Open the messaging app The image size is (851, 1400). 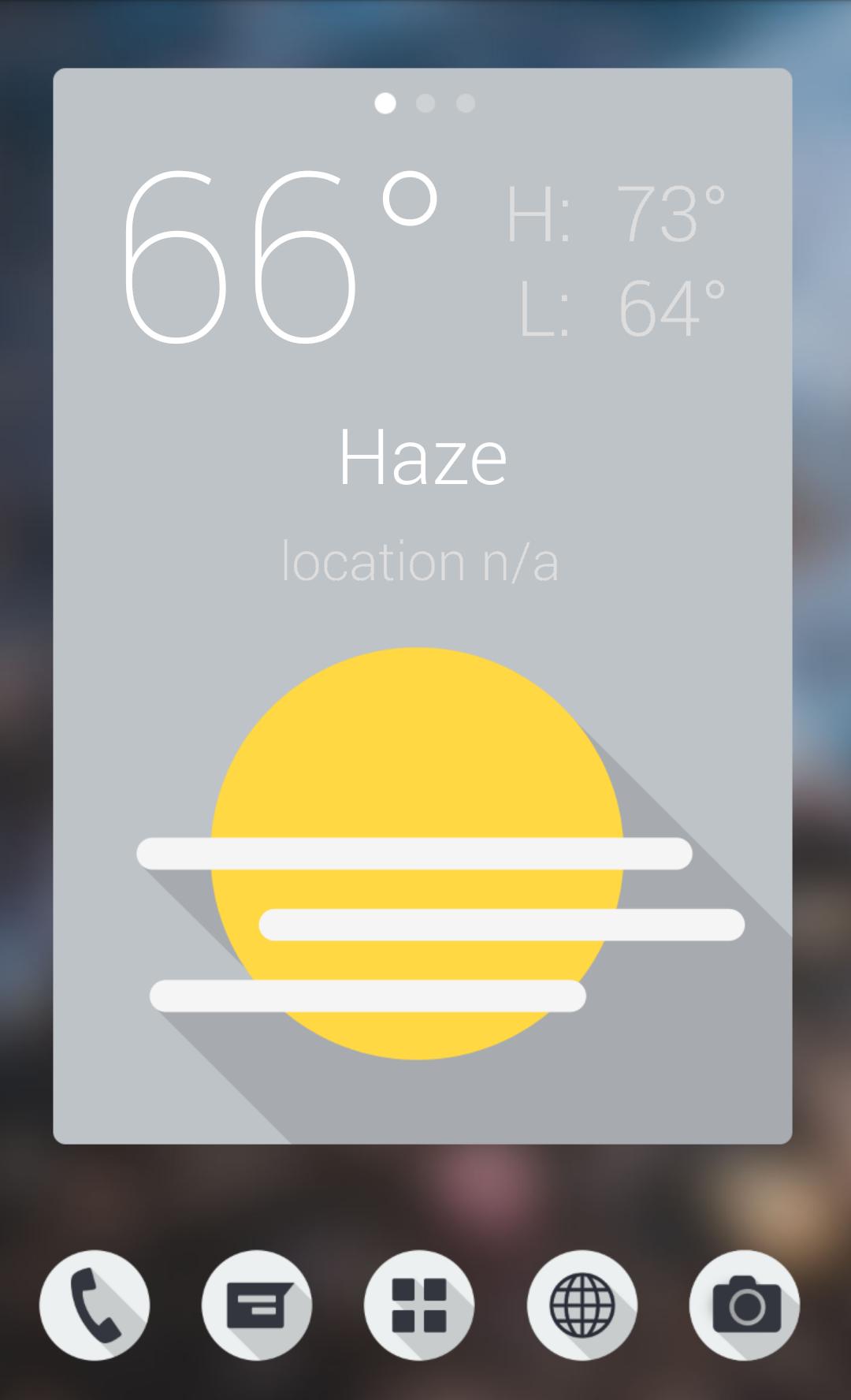tap(257, 1305)
